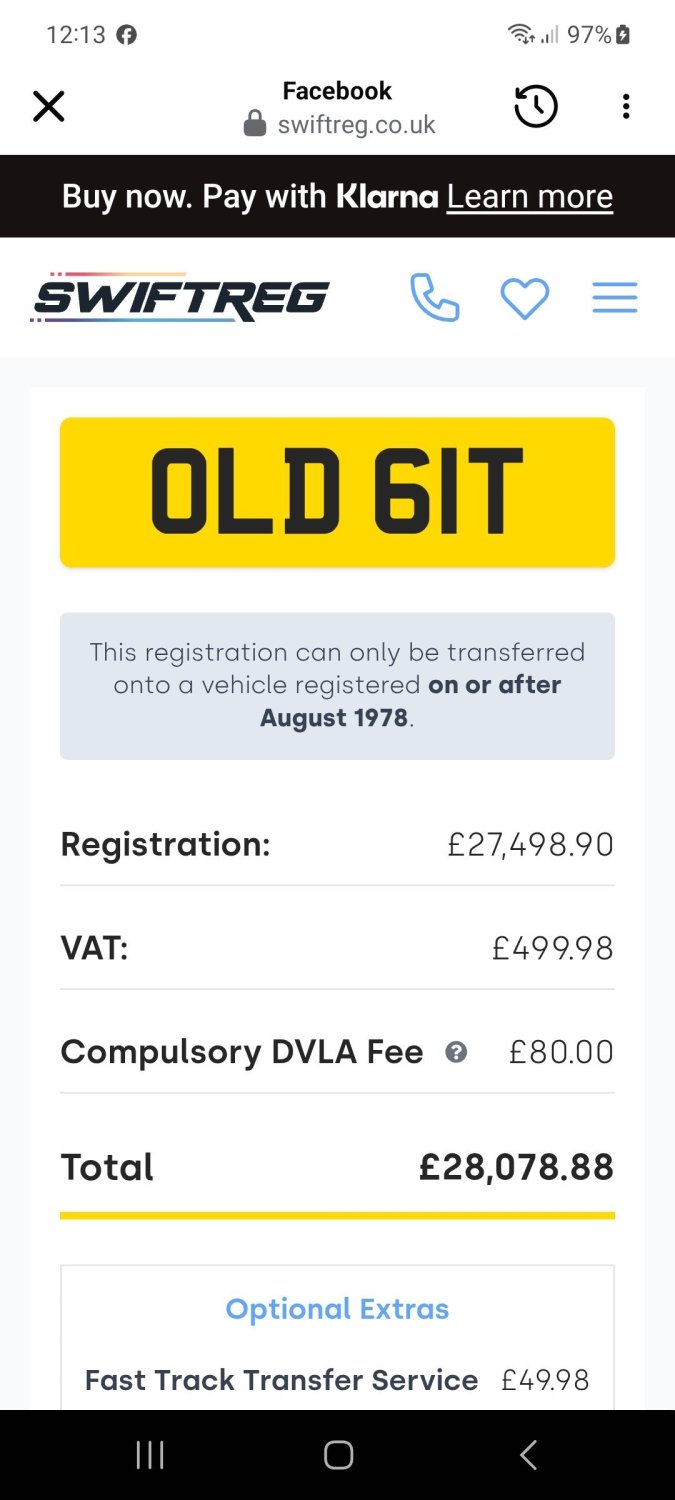Close the in-app browser
Screen dimensions: 675x1500
coord(48,106)
